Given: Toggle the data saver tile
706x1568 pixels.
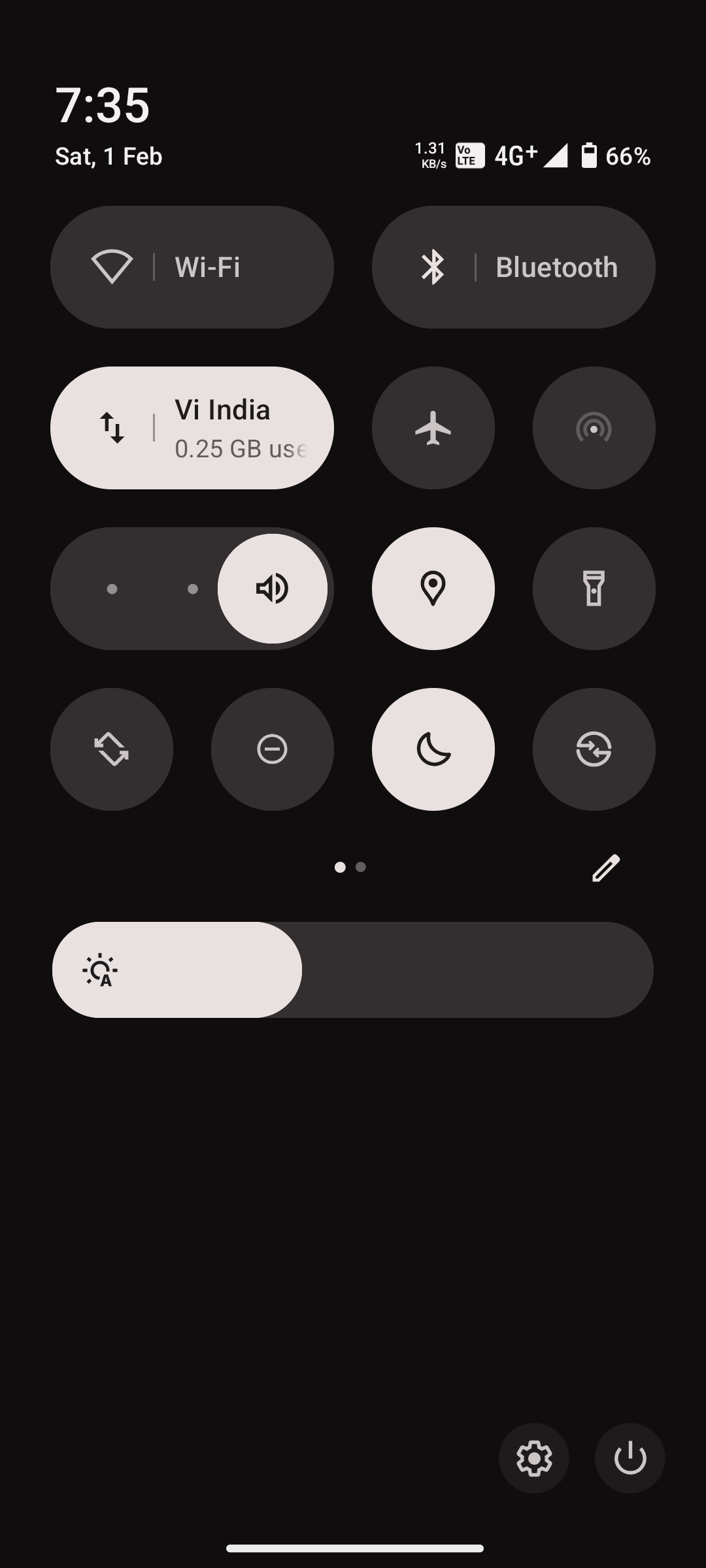Looking at the screenshot, I should 594,749.
